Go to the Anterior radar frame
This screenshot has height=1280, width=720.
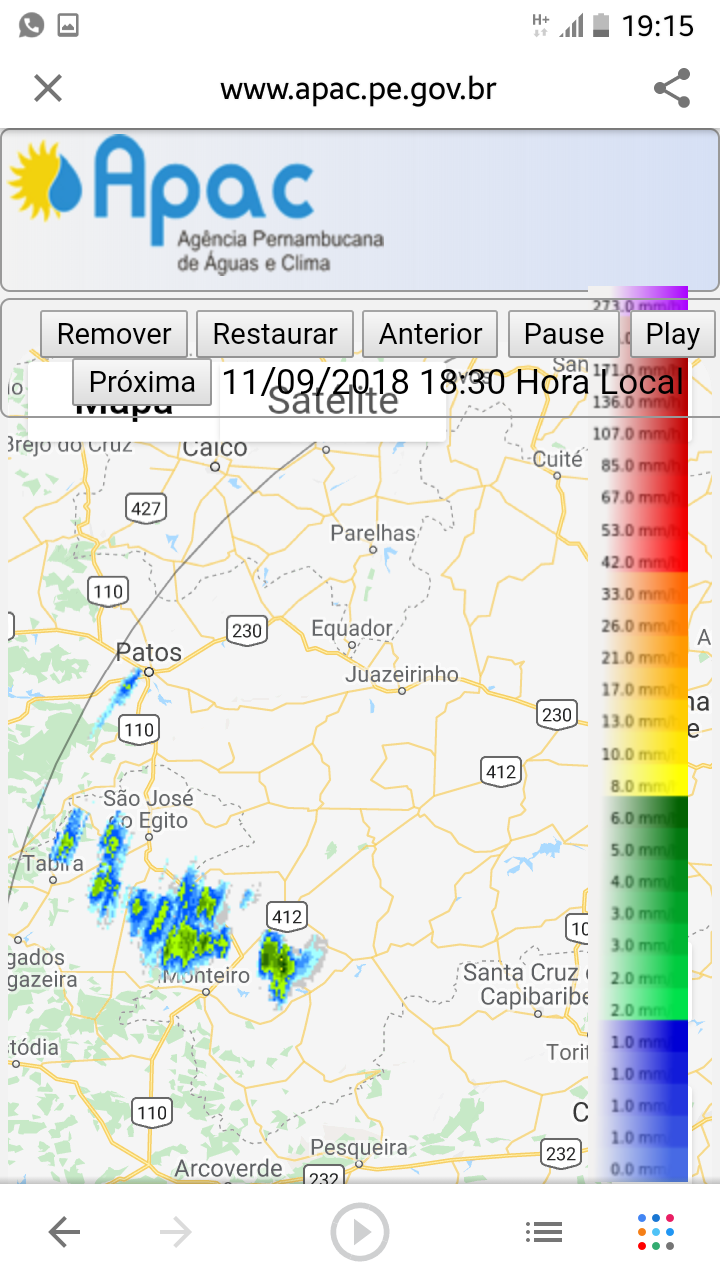[x=430, y=334]
